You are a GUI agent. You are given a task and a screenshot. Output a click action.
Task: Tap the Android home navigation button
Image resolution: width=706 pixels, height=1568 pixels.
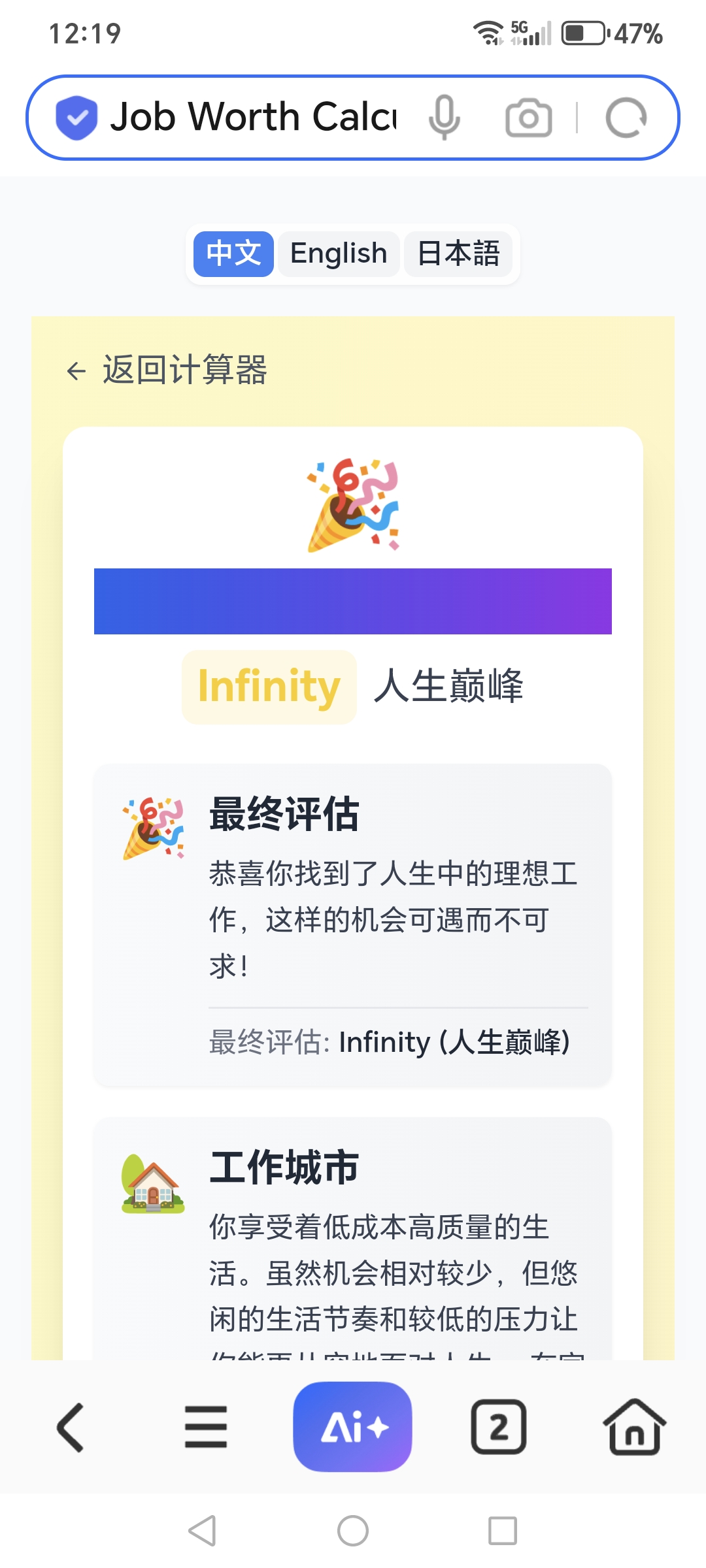(352, 1529)
